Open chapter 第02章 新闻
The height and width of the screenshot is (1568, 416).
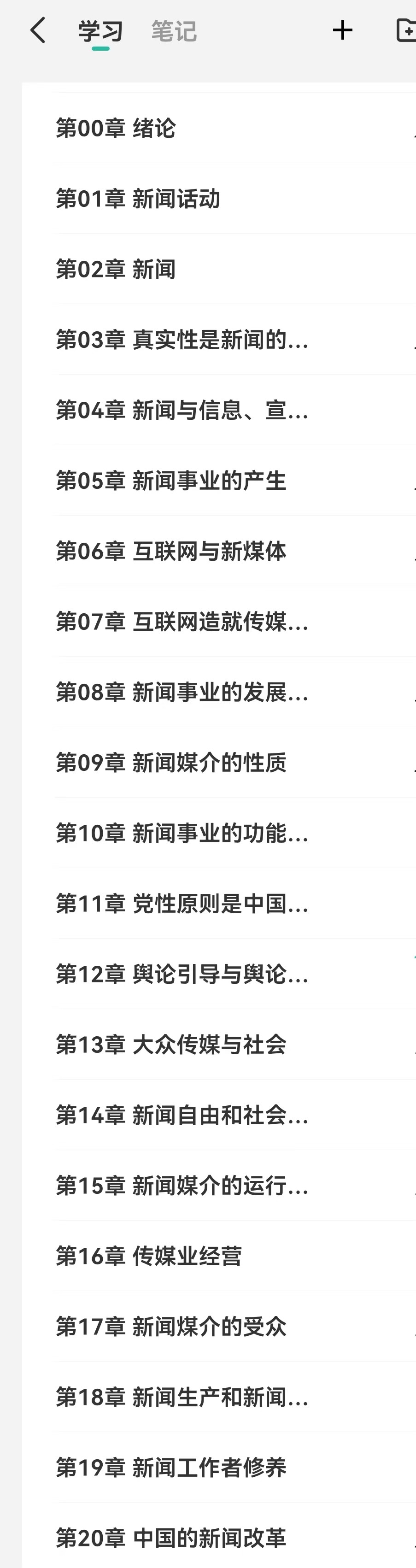tap(116, 269)
